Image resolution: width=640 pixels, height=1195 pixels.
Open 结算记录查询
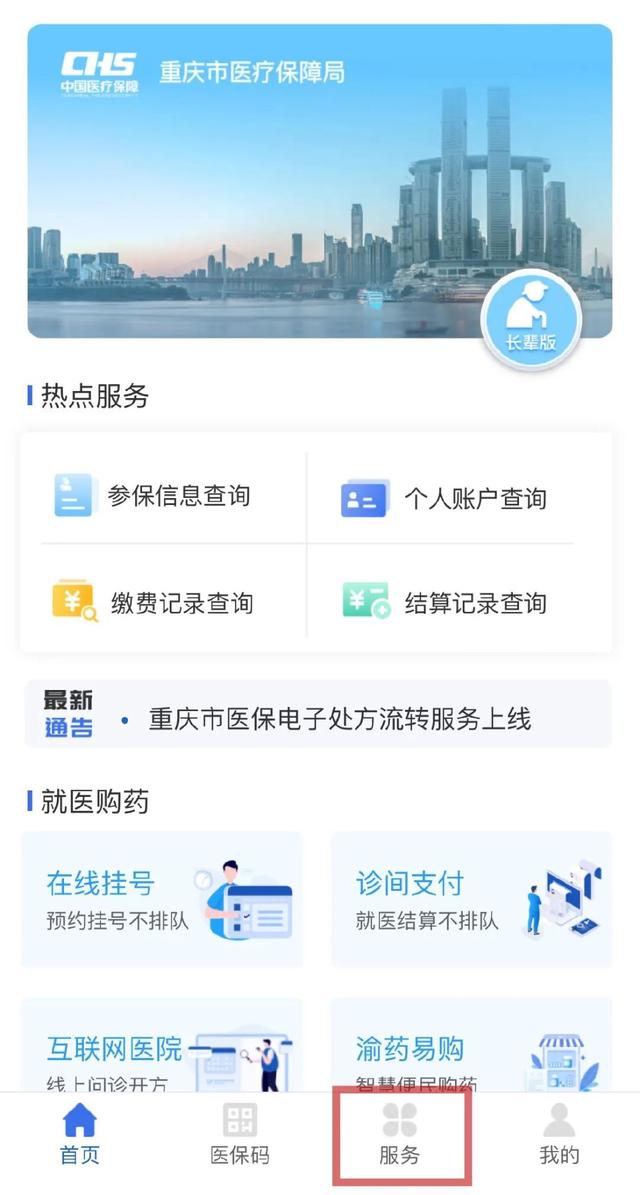pos(444,602)
